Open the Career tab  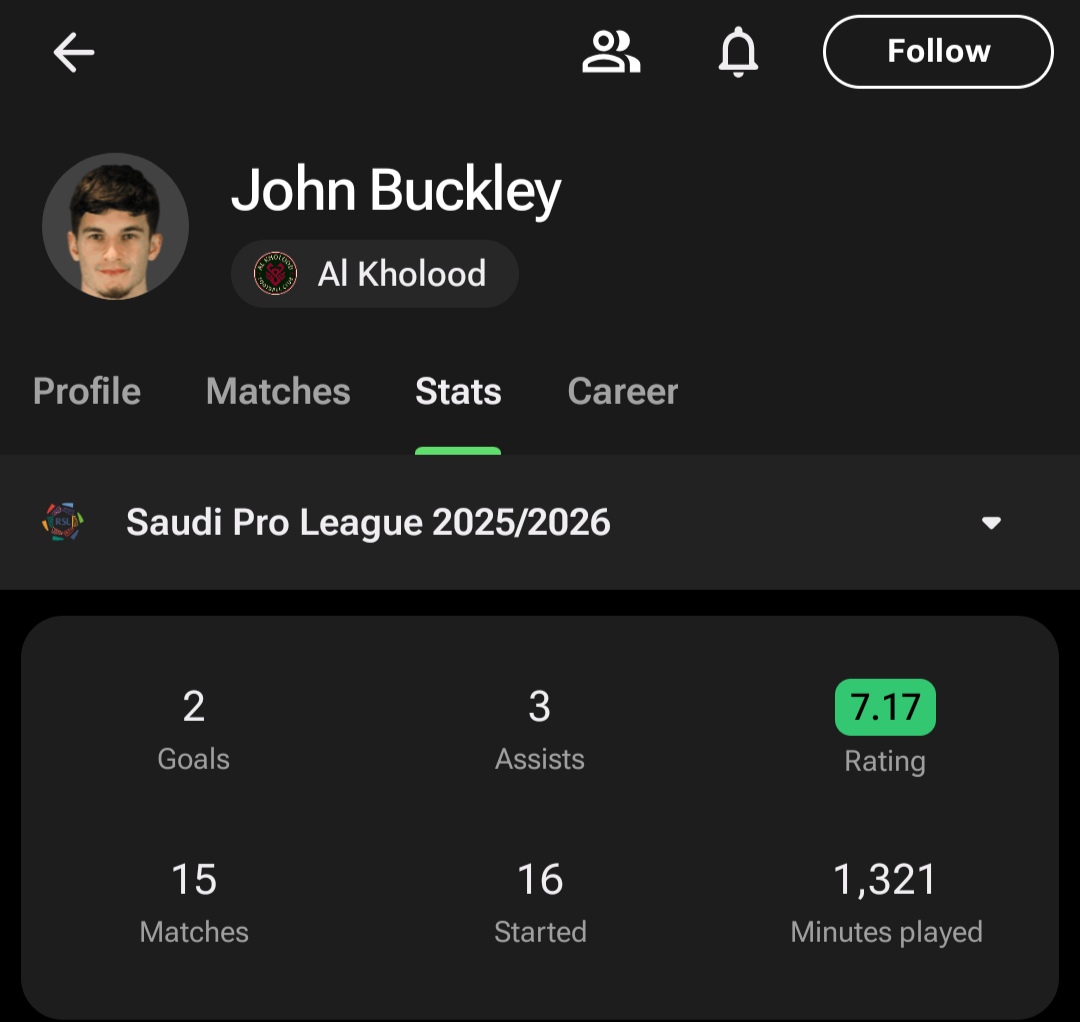pos(623,391)
